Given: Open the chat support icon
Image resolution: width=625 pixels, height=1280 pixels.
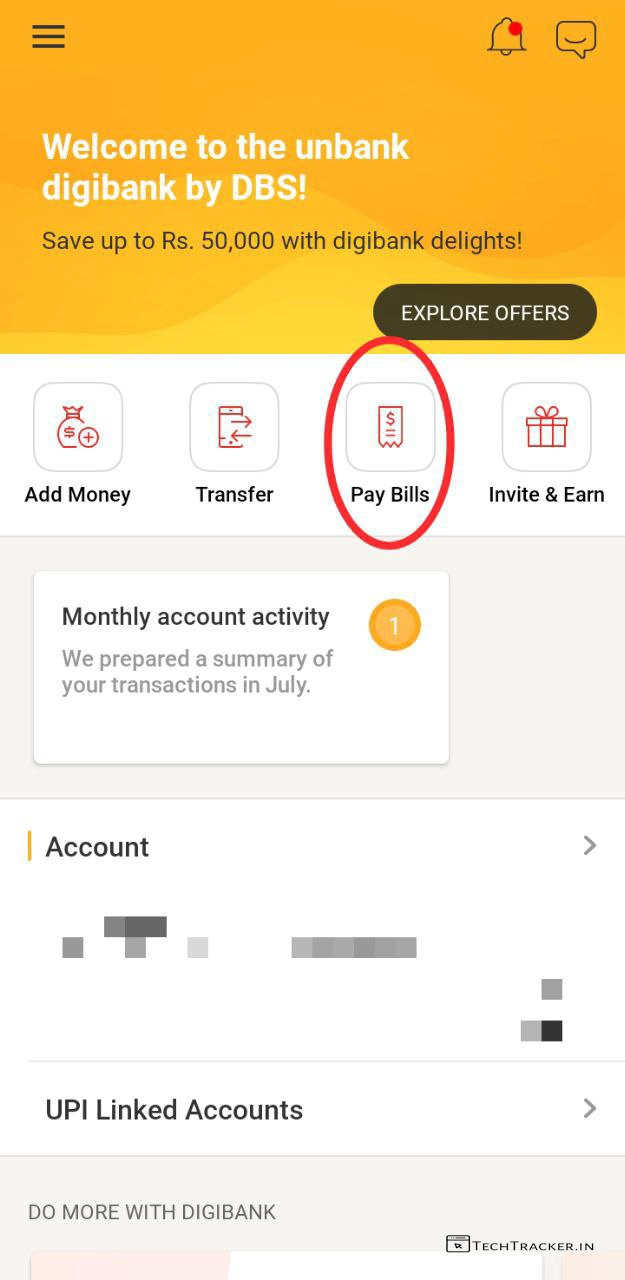Looking at the screenshot, I should tap(576, 39).
